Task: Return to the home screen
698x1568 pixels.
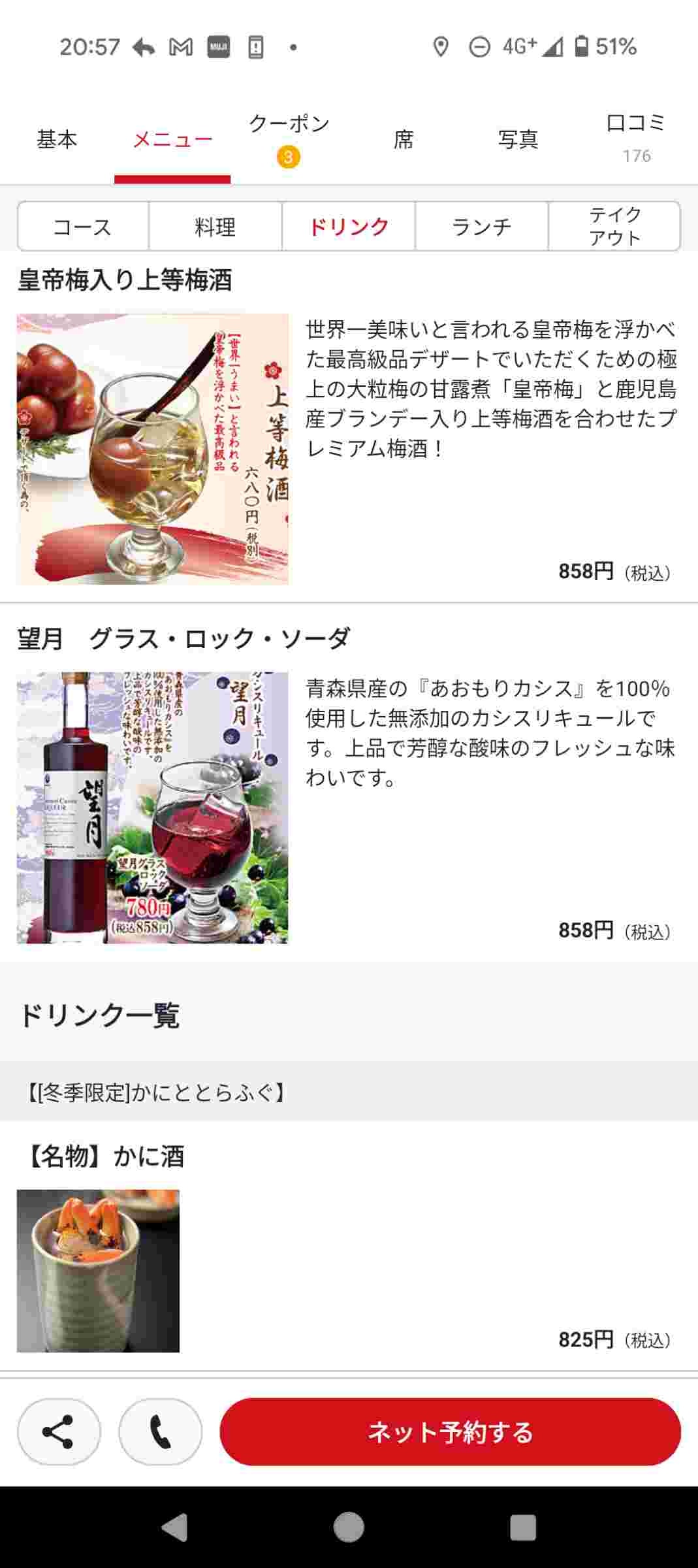Action: tap(349, 1527)
